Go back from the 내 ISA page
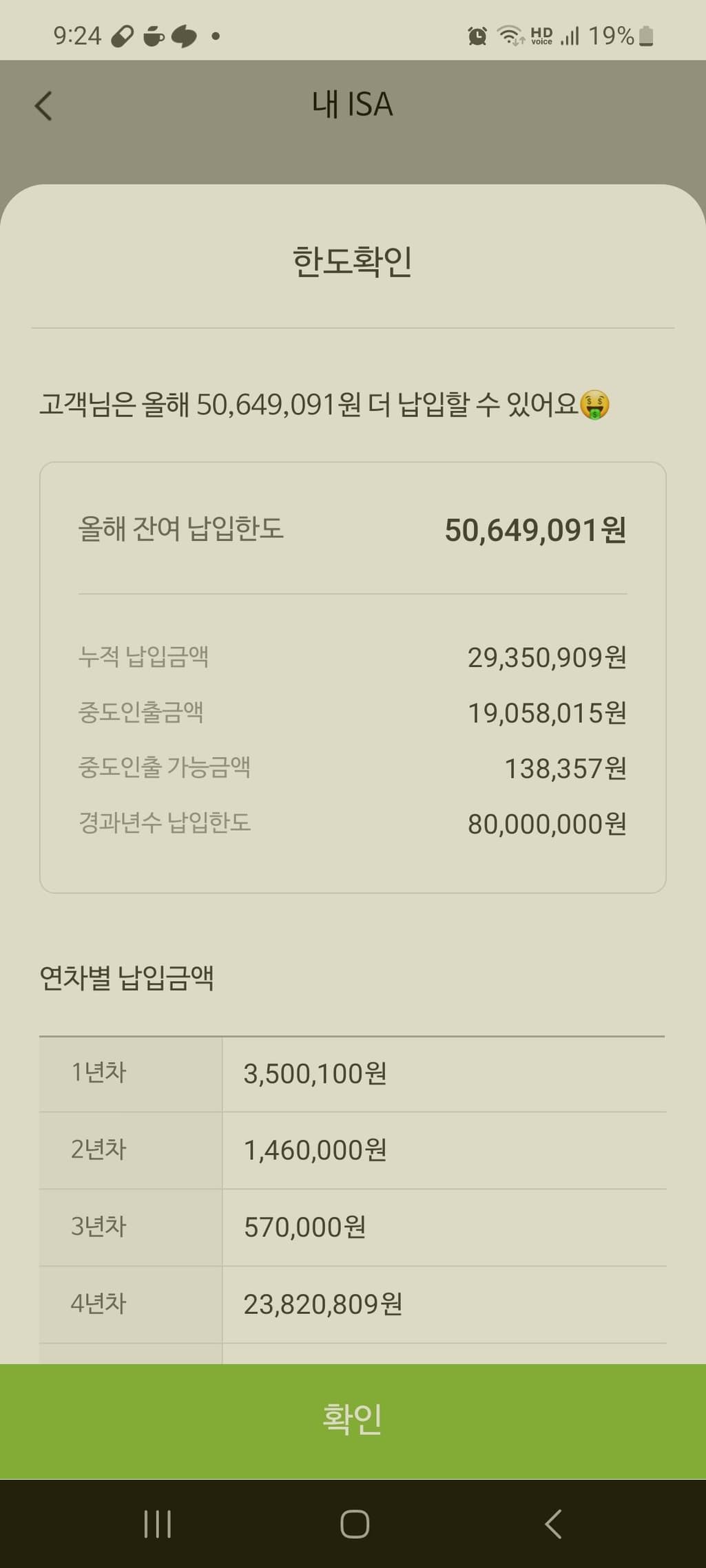Viewport: 706px width, 1568px height. [43, 106]
